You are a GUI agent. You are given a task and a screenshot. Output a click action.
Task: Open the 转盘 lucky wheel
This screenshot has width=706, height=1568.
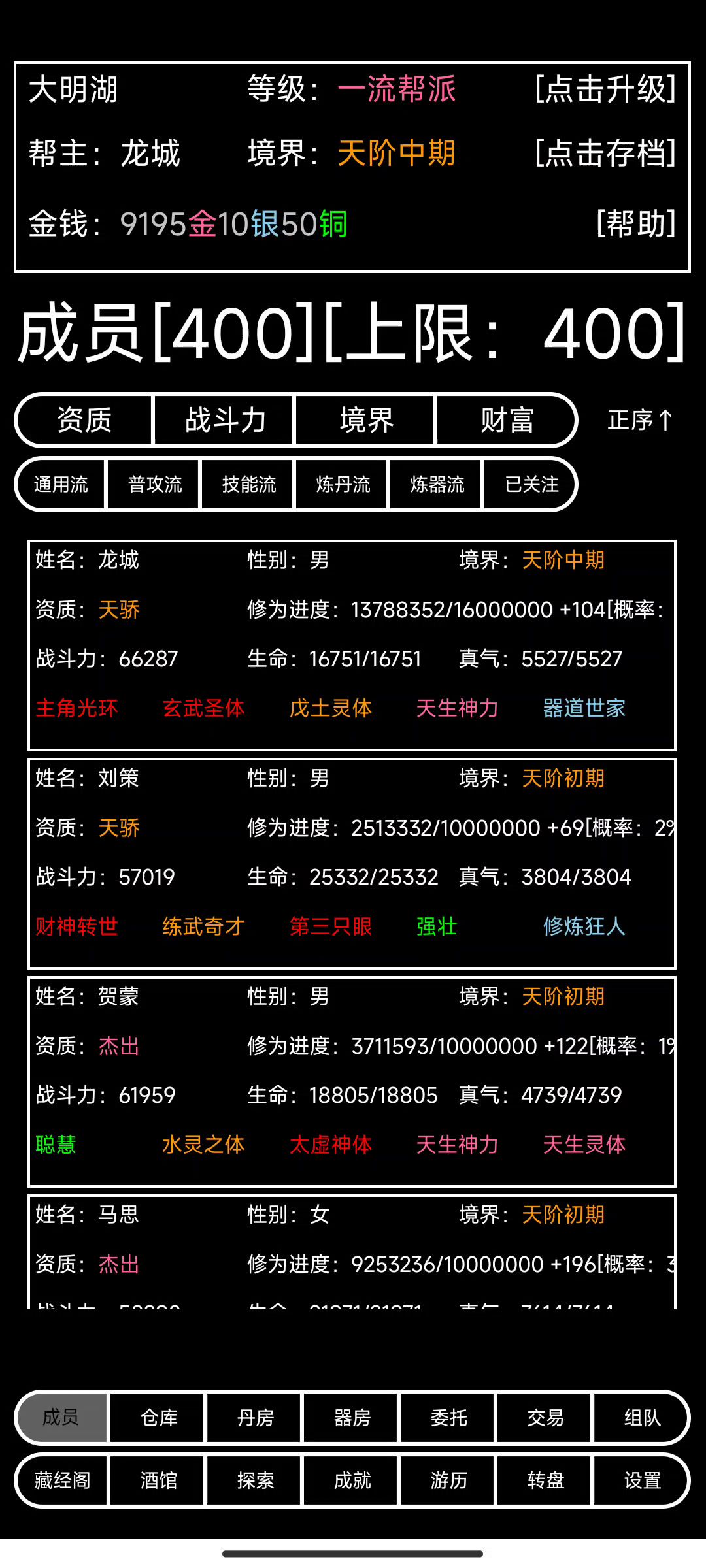(546, 1480)
